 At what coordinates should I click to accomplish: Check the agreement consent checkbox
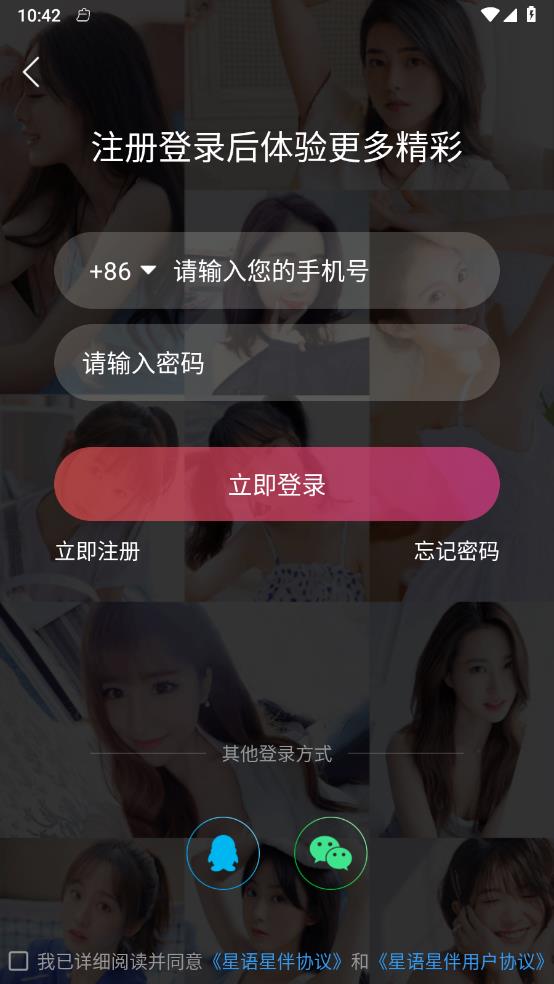tap(18, 961)
